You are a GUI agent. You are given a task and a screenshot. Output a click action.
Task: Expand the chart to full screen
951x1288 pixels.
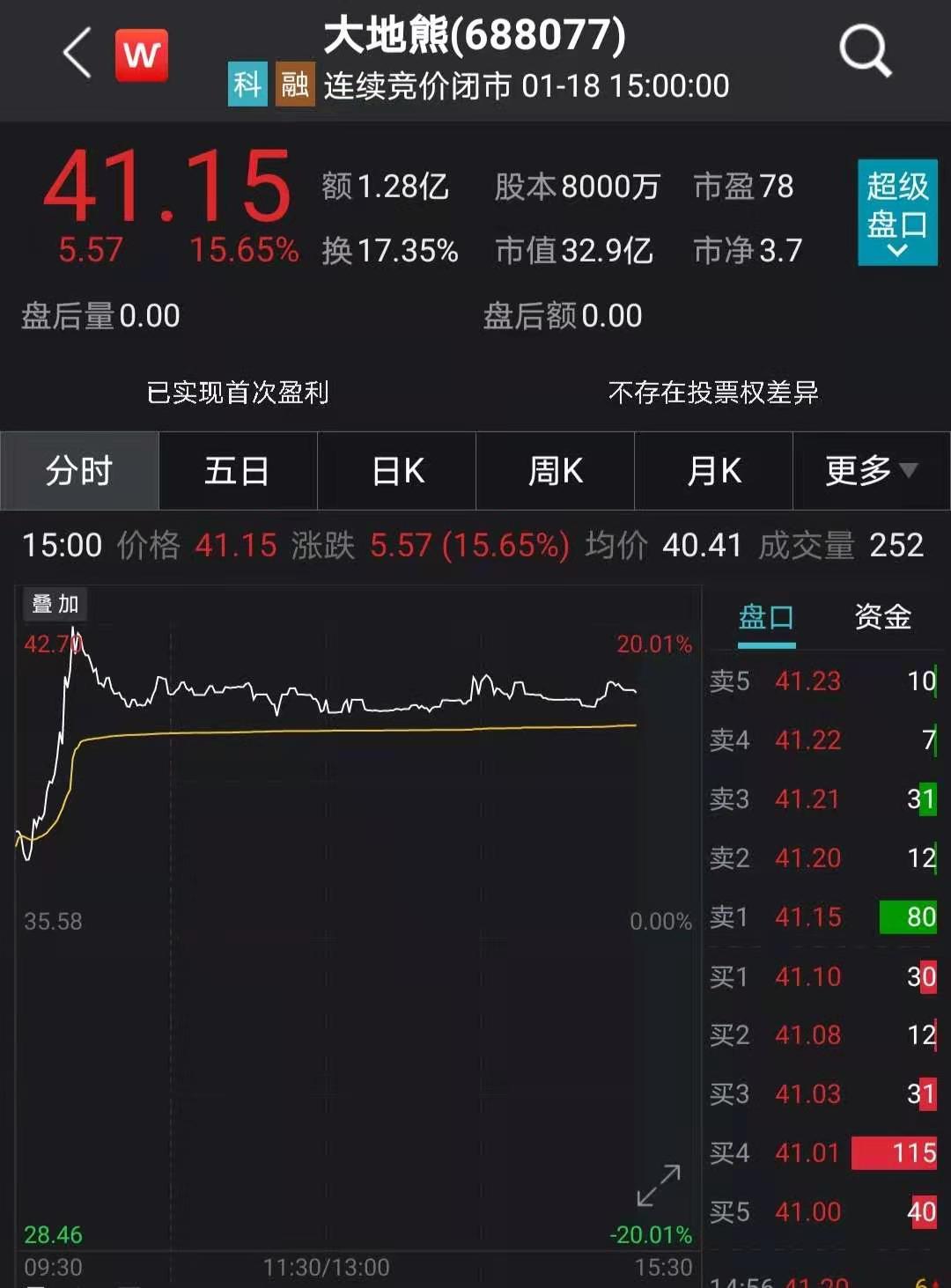(659, 1186)
